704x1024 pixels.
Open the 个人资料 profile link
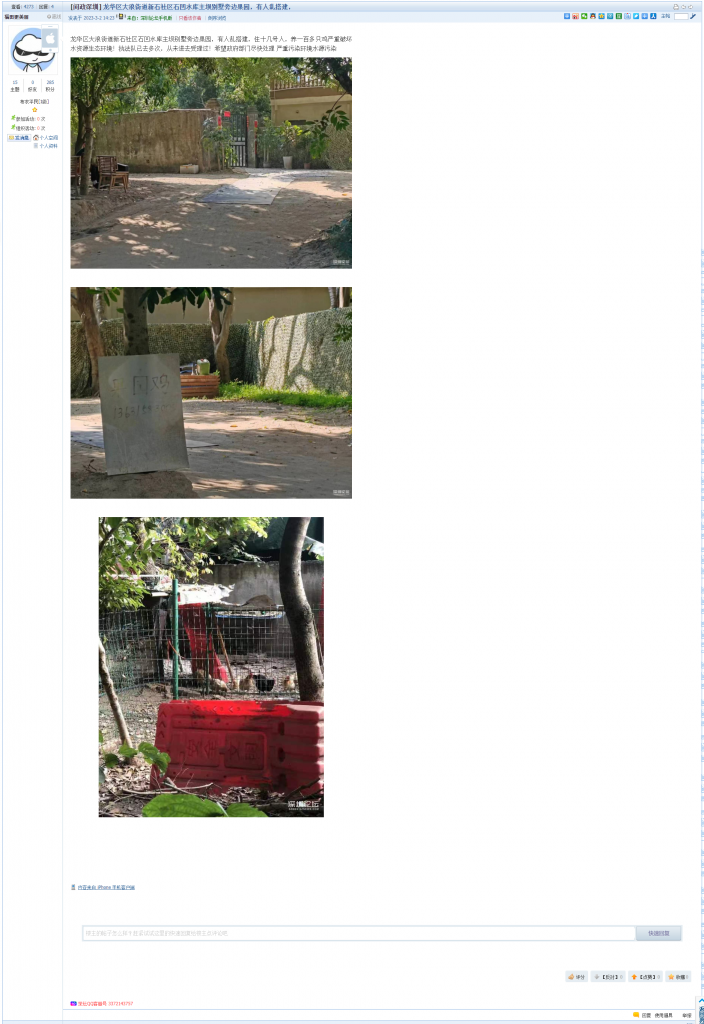[x=47, y=145]
